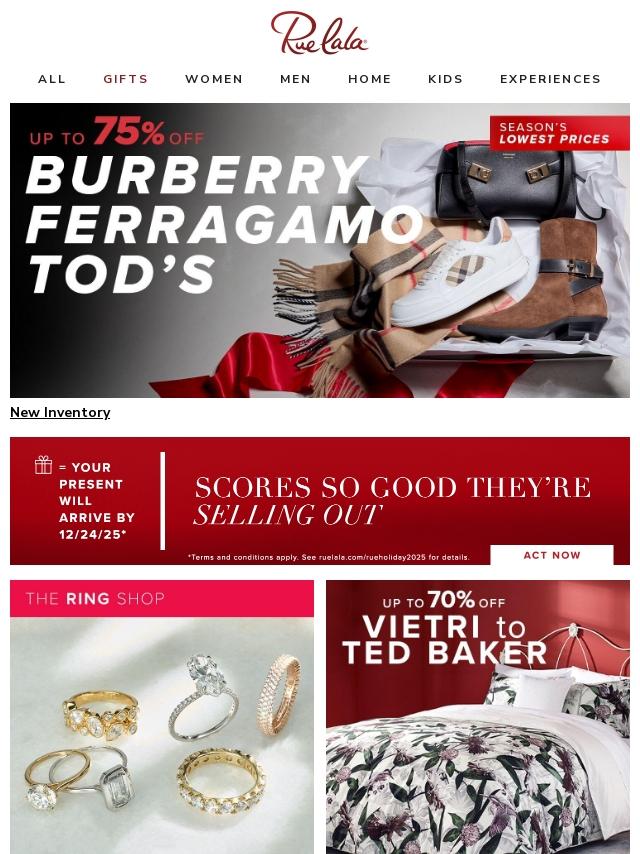The width and height of the screenshot is (640, 854).
Task: Open the ALL category link
Action: coord(52,79)
